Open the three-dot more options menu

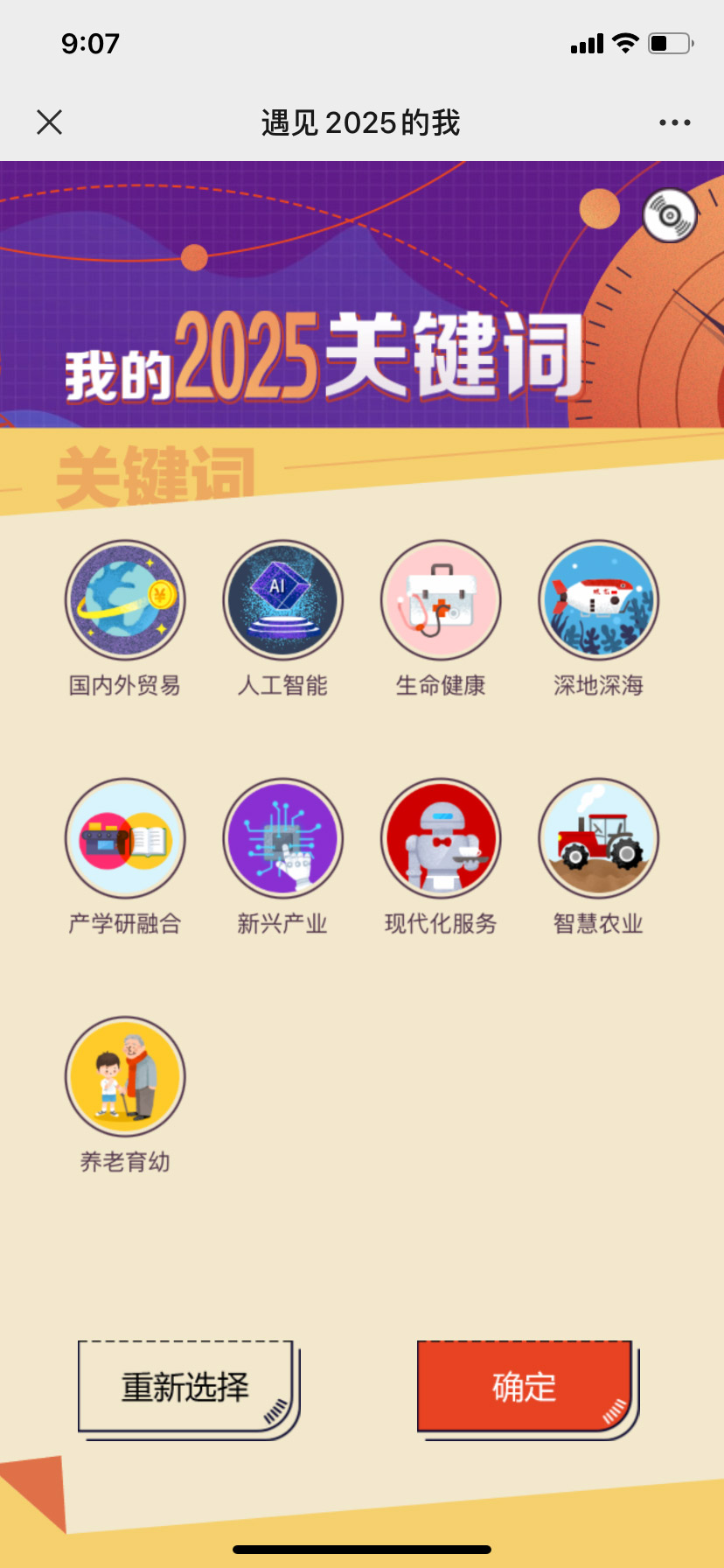point(674,122)
